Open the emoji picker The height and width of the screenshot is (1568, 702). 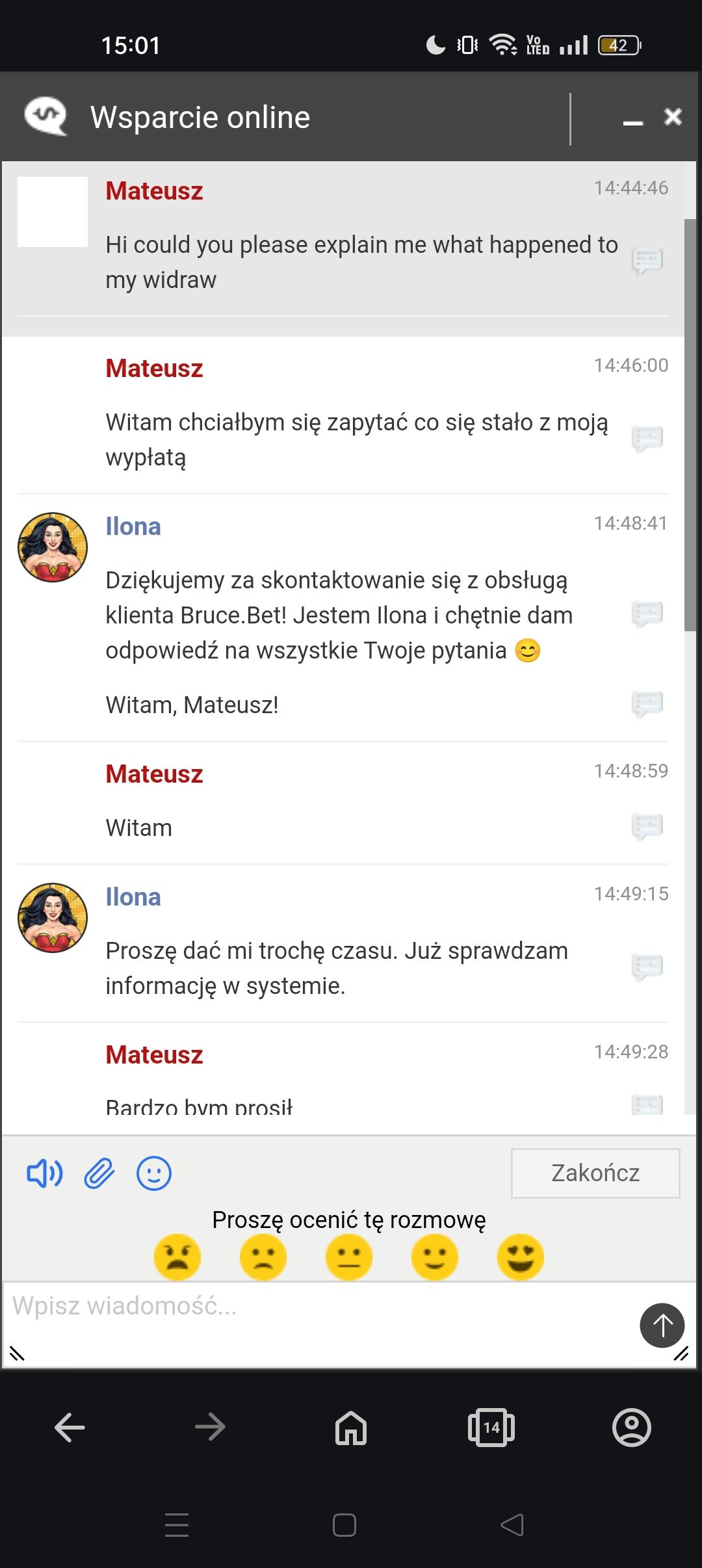[154, 1173]
